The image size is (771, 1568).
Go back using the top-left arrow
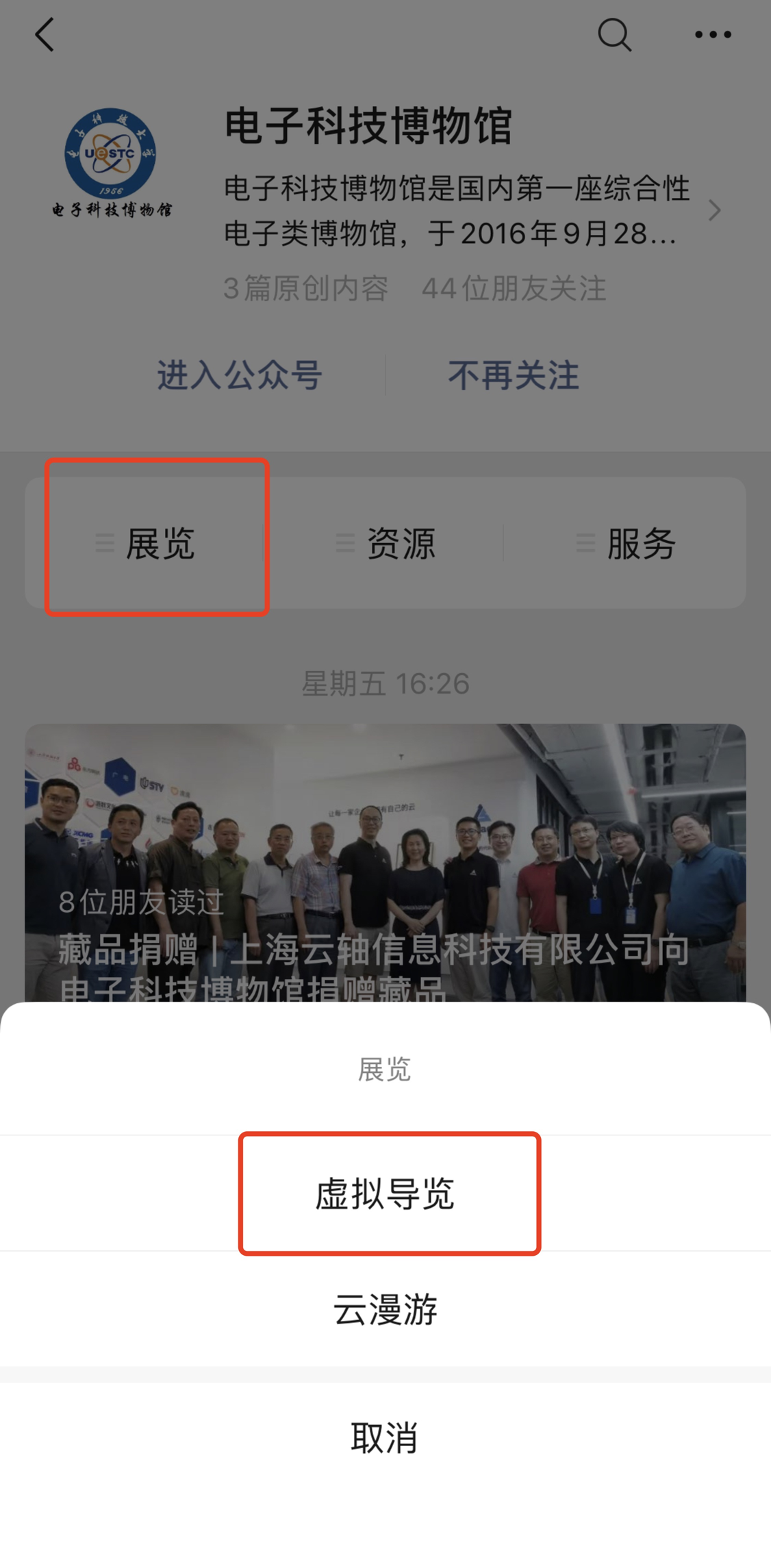coord(45,35)
